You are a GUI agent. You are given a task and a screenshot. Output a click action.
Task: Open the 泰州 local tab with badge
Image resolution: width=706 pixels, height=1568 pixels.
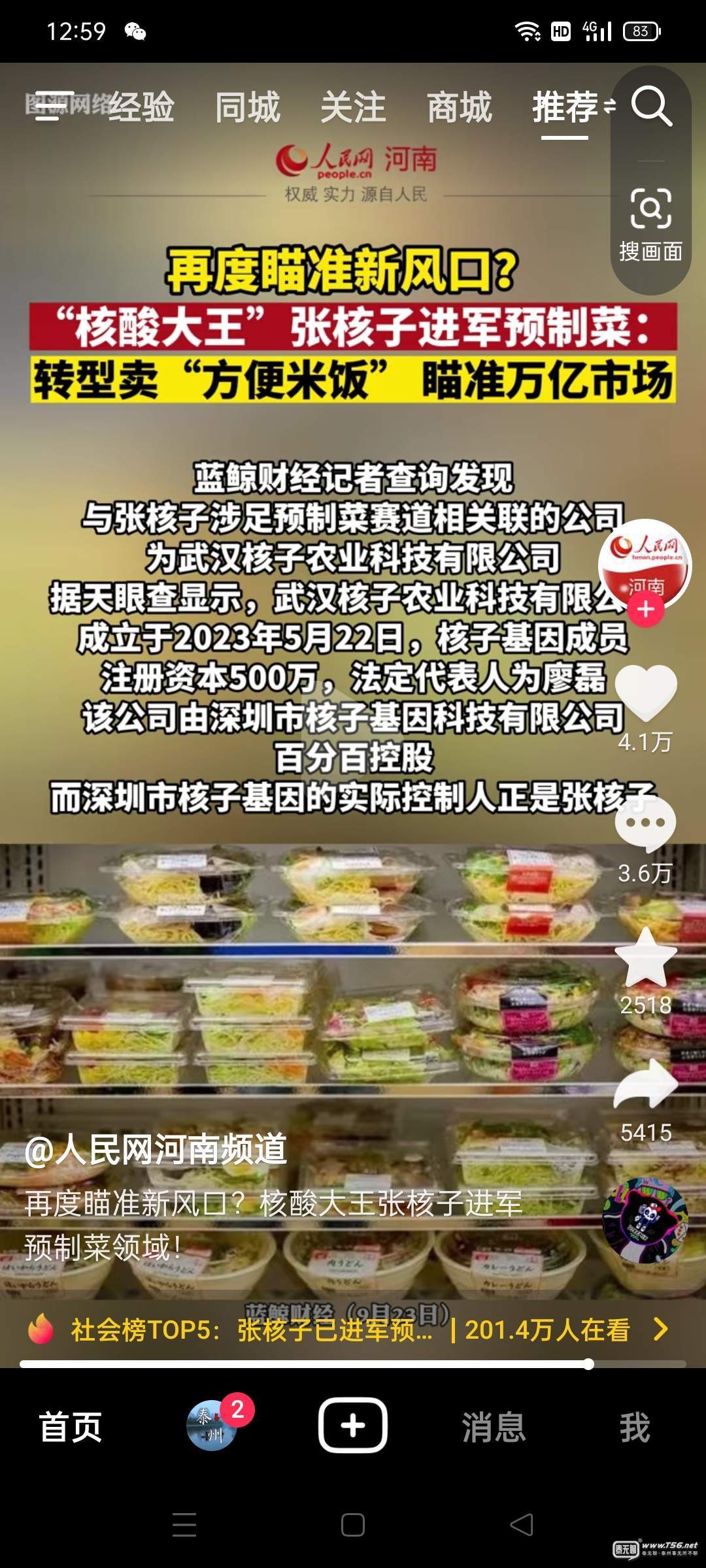[x=212, y=1427]
